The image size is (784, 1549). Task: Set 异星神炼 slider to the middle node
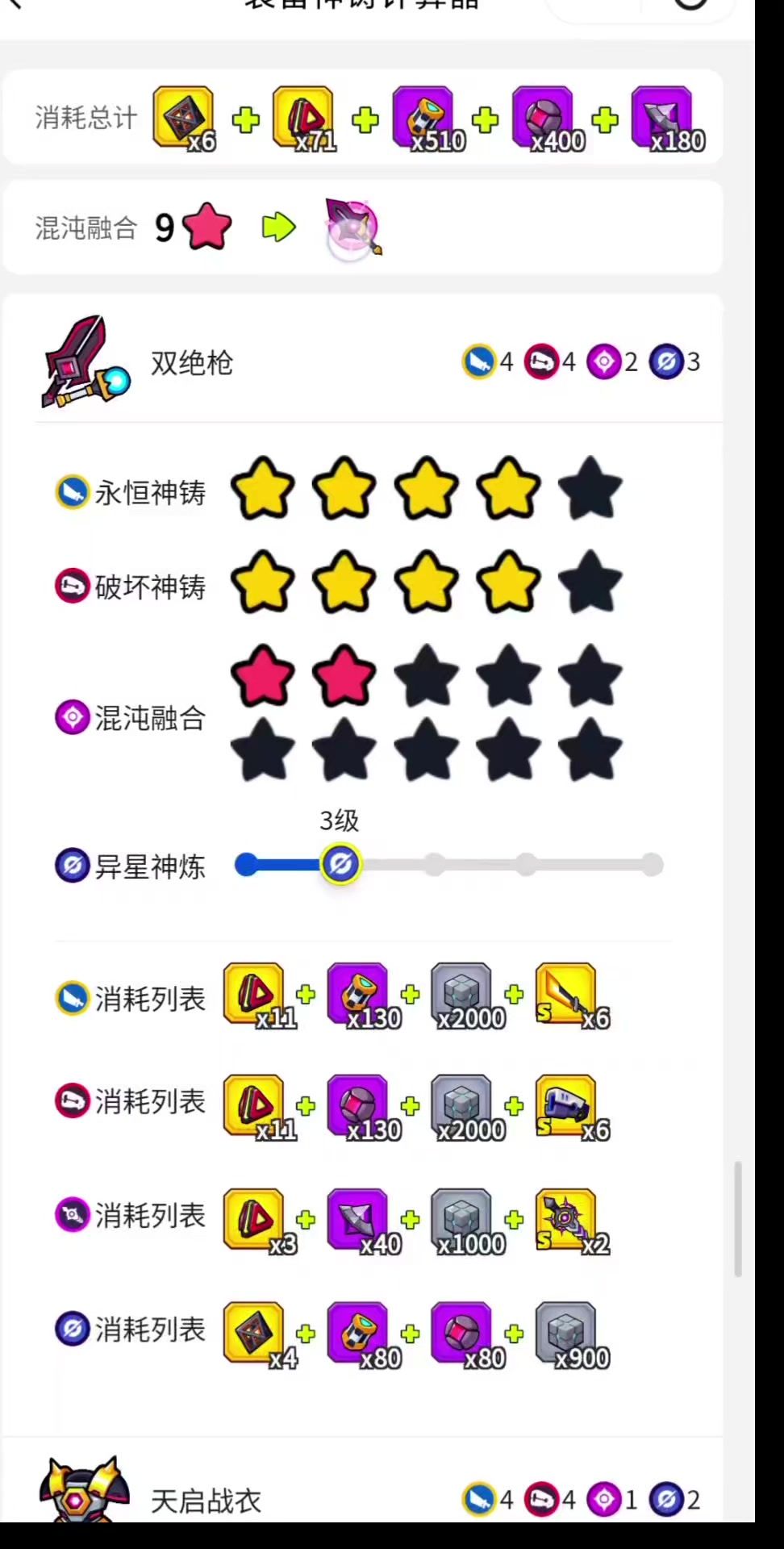435,865
